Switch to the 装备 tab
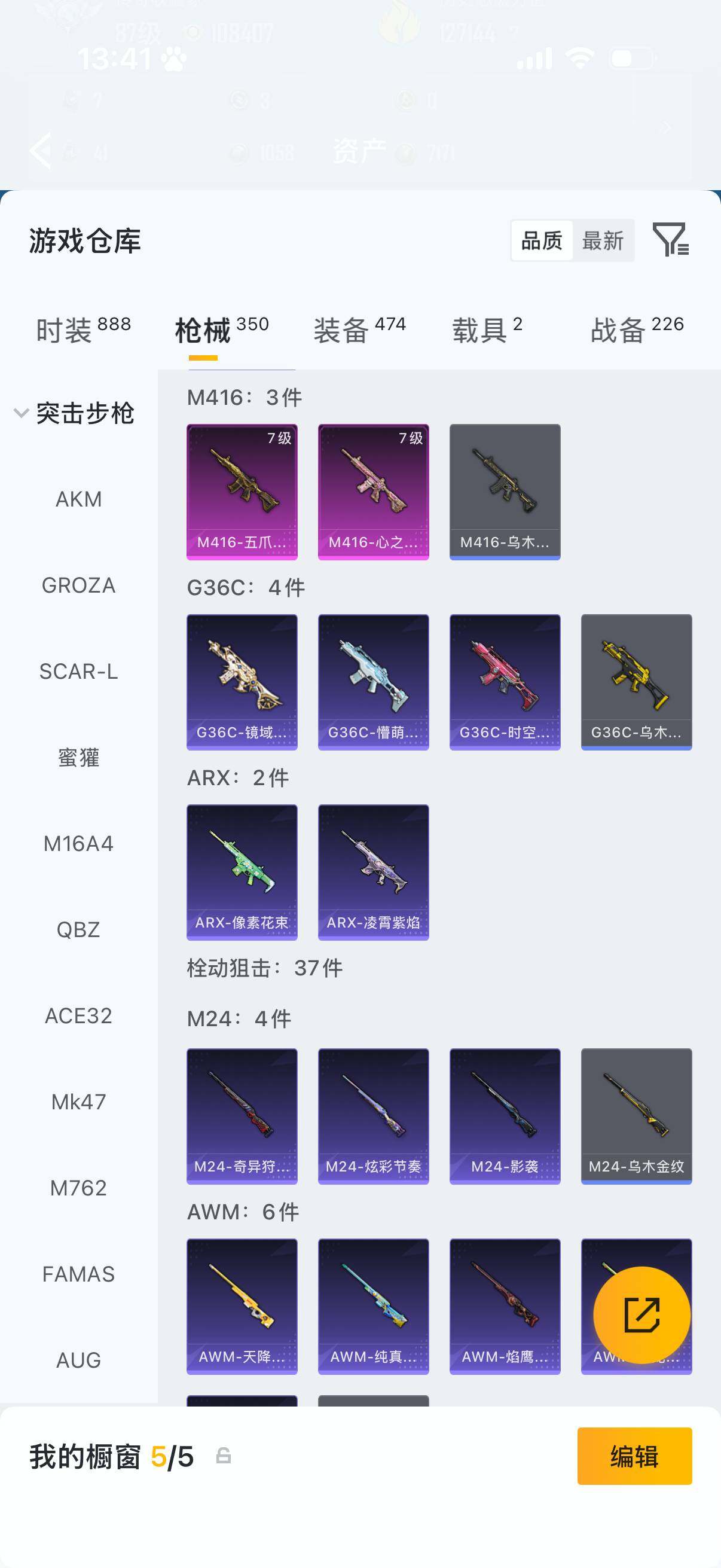 click(x=359, y=330)
